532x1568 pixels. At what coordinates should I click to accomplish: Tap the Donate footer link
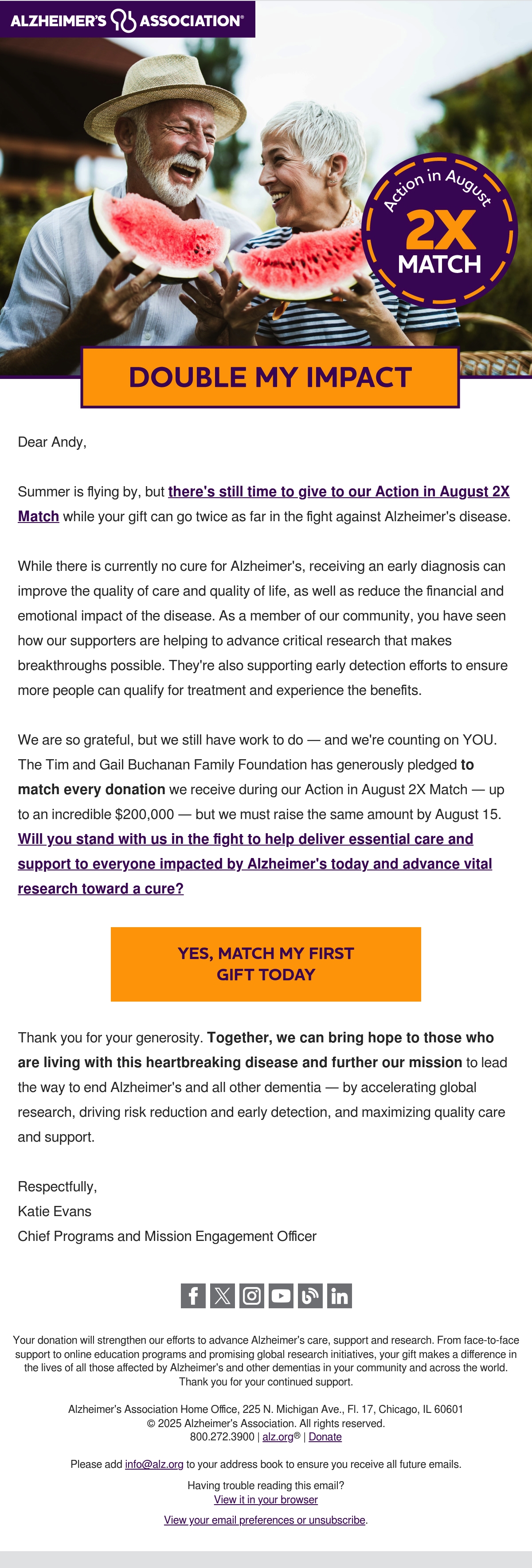(325, 1436)
